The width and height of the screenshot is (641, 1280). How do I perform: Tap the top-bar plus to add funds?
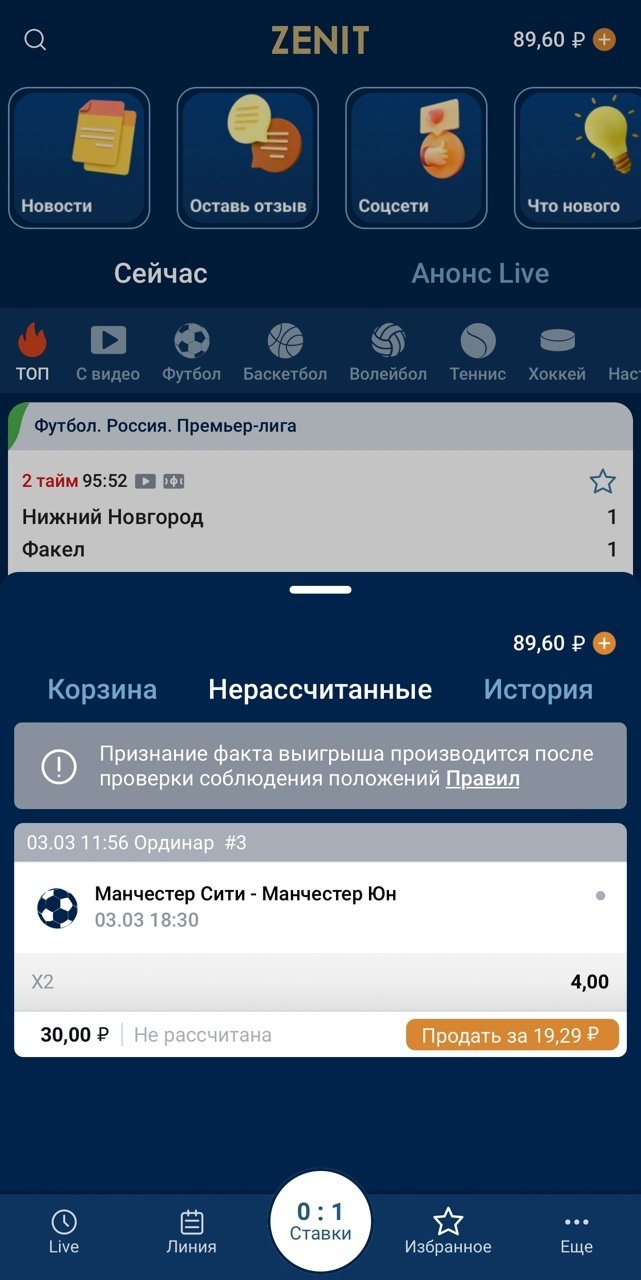[604, 40]
